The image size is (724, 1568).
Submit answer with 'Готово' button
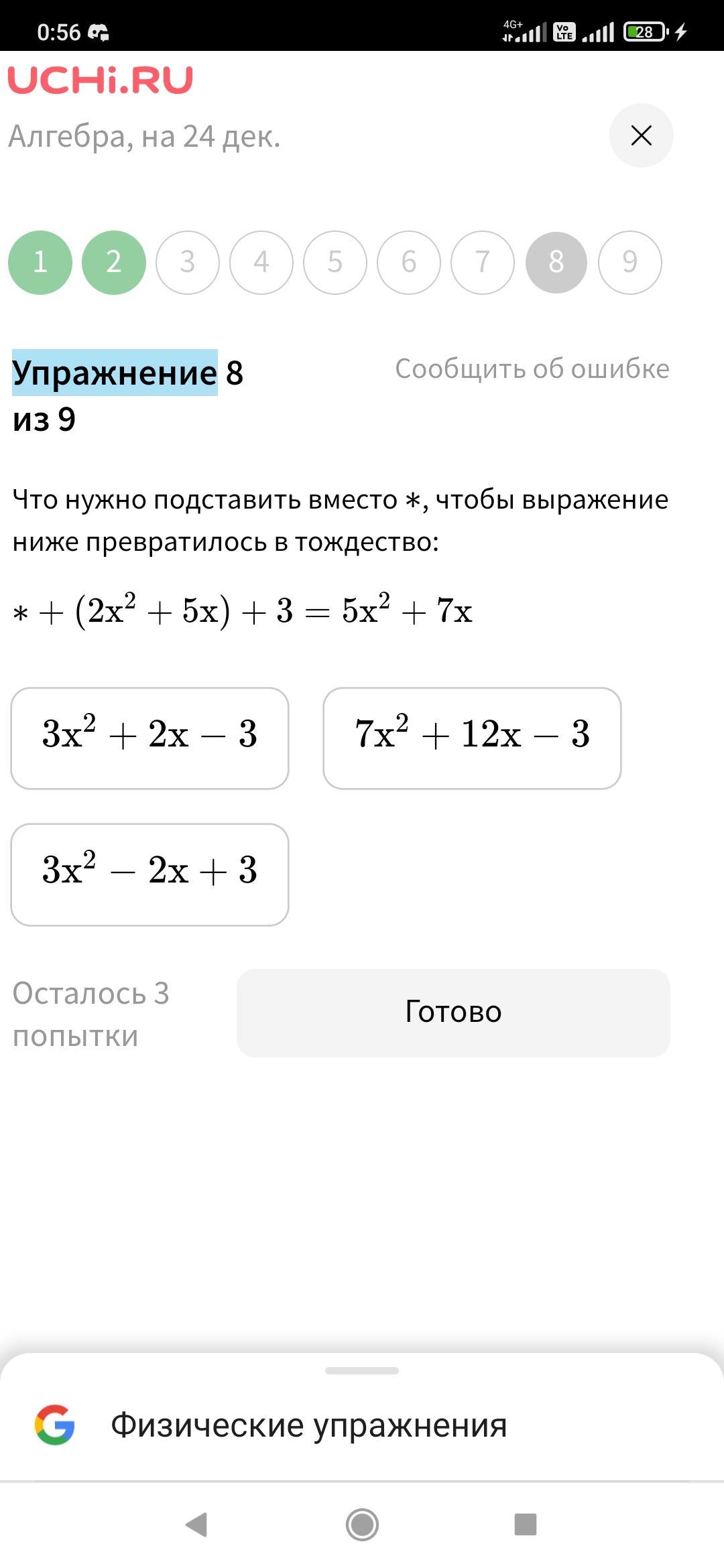(x=453, y=1012)
